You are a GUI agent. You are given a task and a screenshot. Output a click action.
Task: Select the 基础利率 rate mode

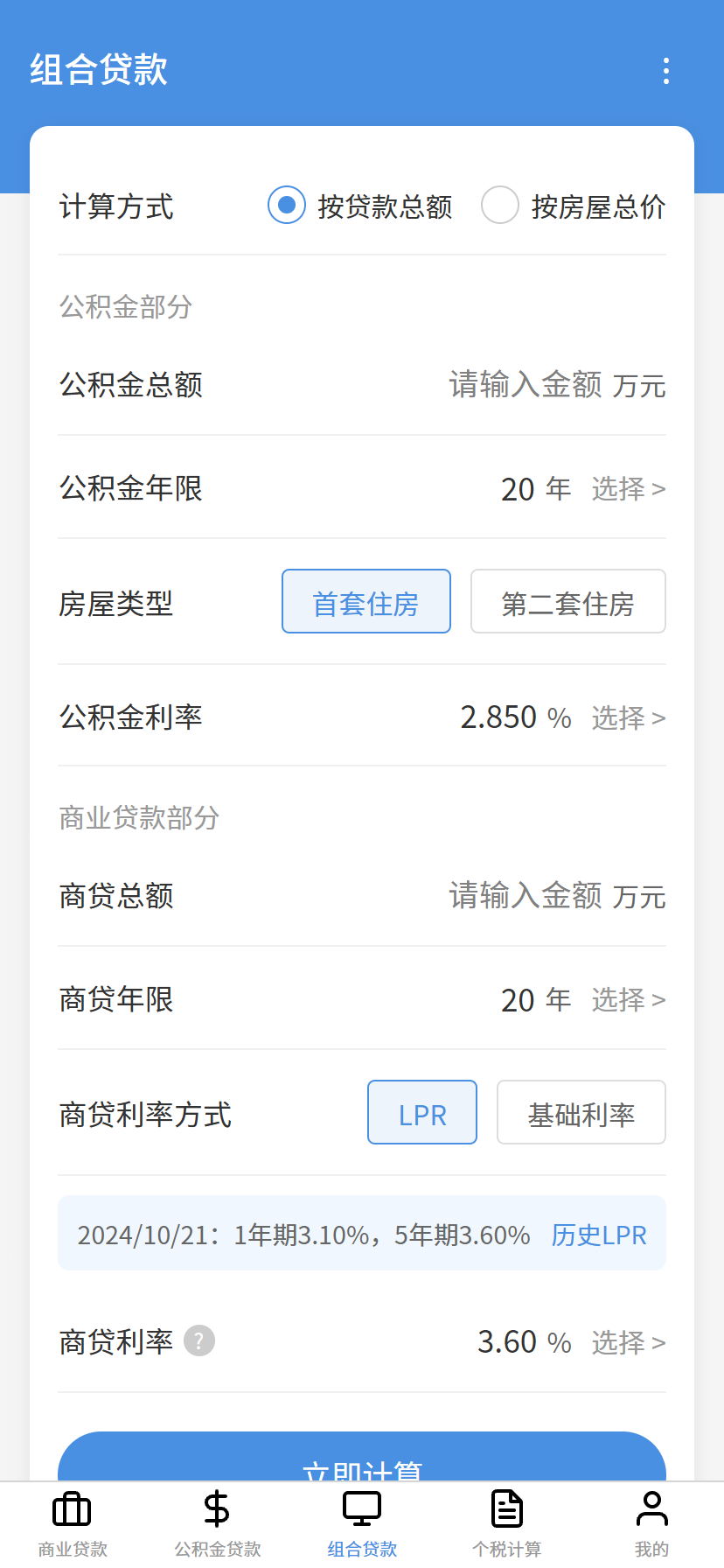(581, 1112)
